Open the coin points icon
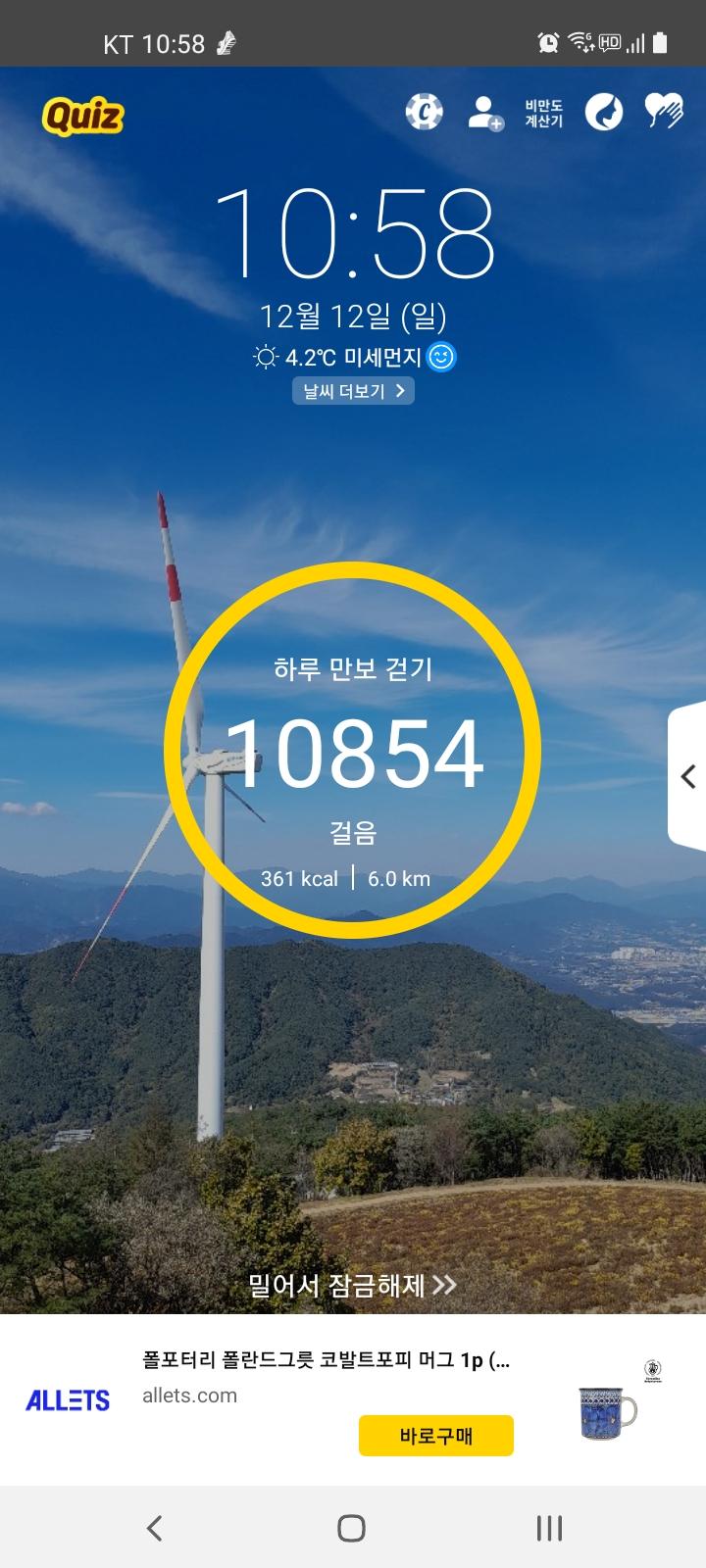The image size is (706, 1568). (x=424, y=112)
